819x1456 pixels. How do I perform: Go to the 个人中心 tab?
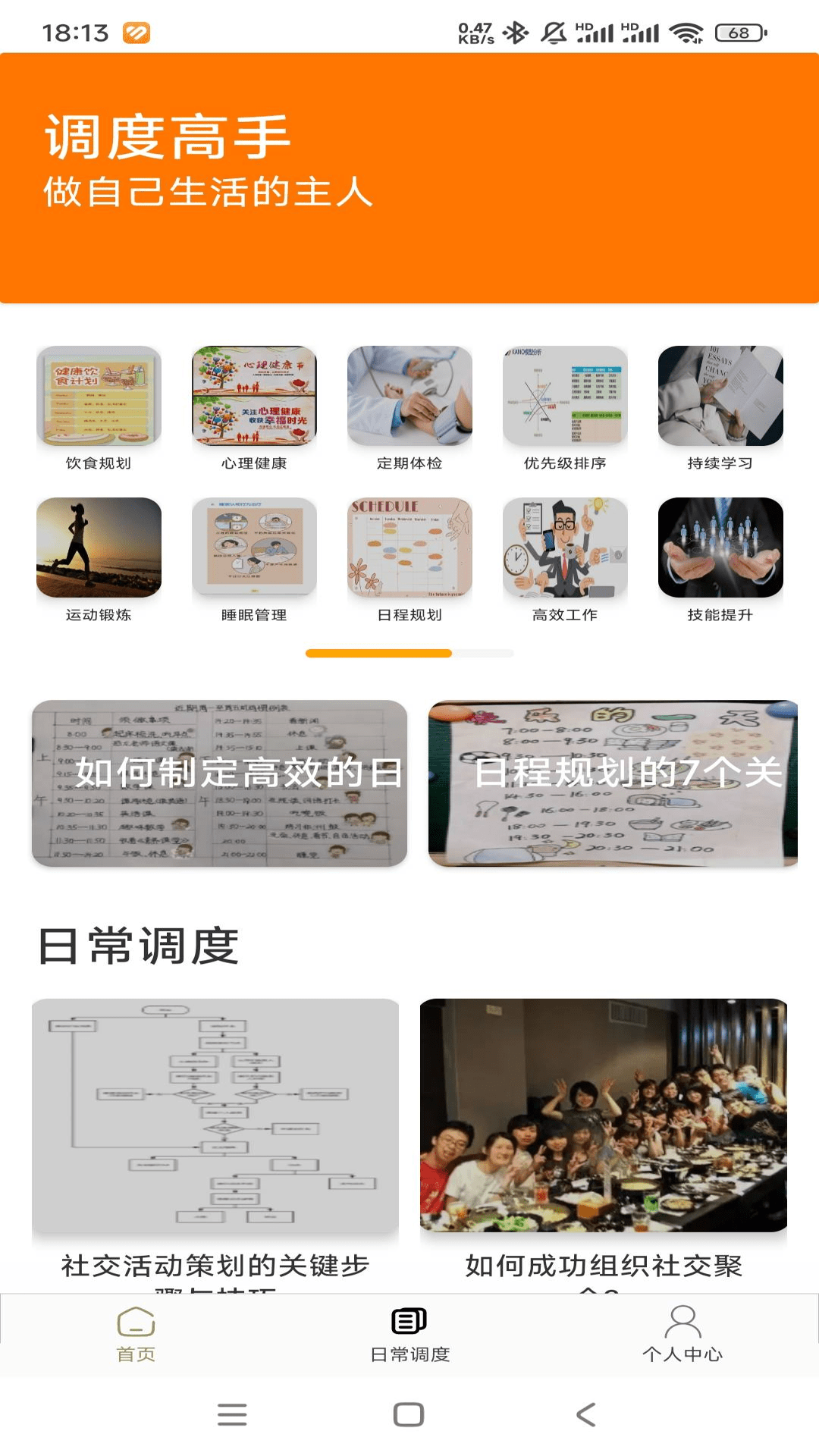click(x=682, y=1335)
